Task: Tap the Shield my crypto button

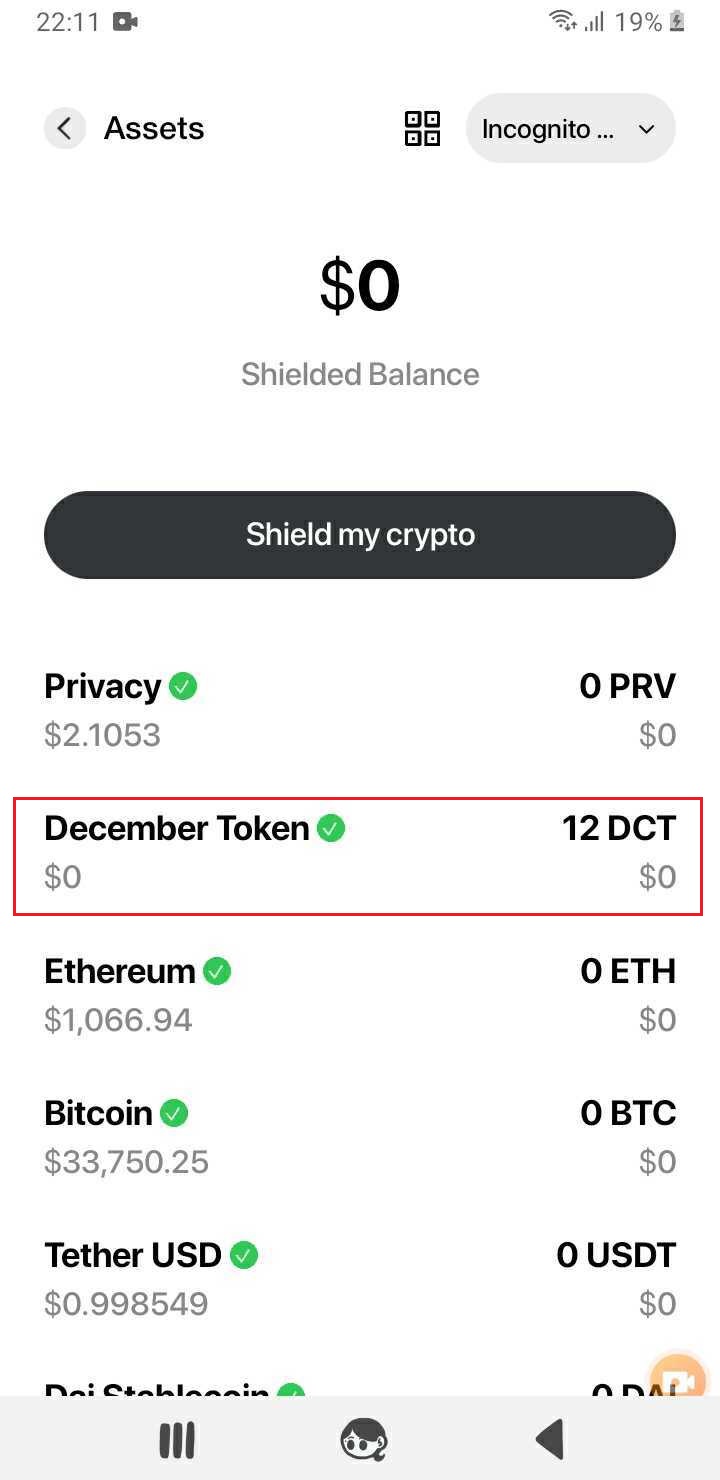Action: 360,534
